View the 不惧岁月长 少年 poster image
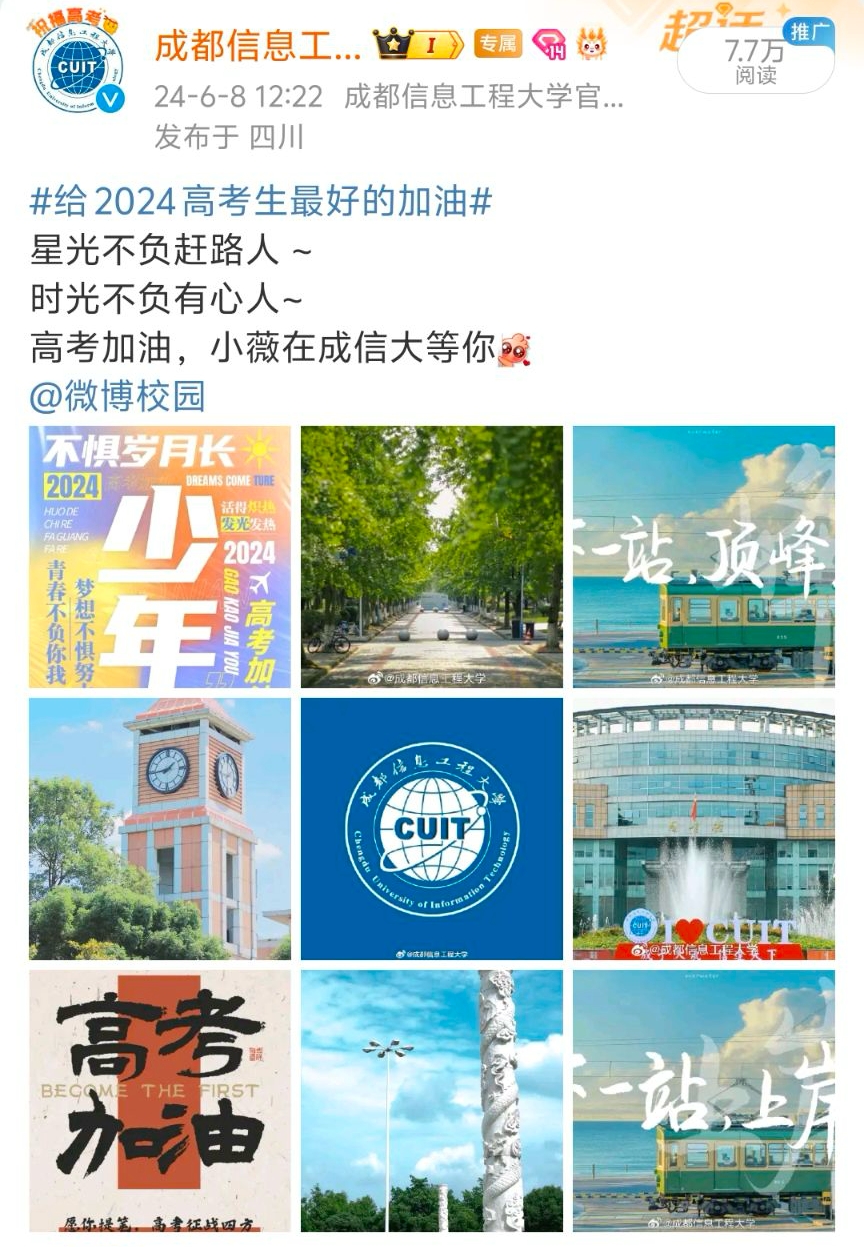 coord(160,557)
